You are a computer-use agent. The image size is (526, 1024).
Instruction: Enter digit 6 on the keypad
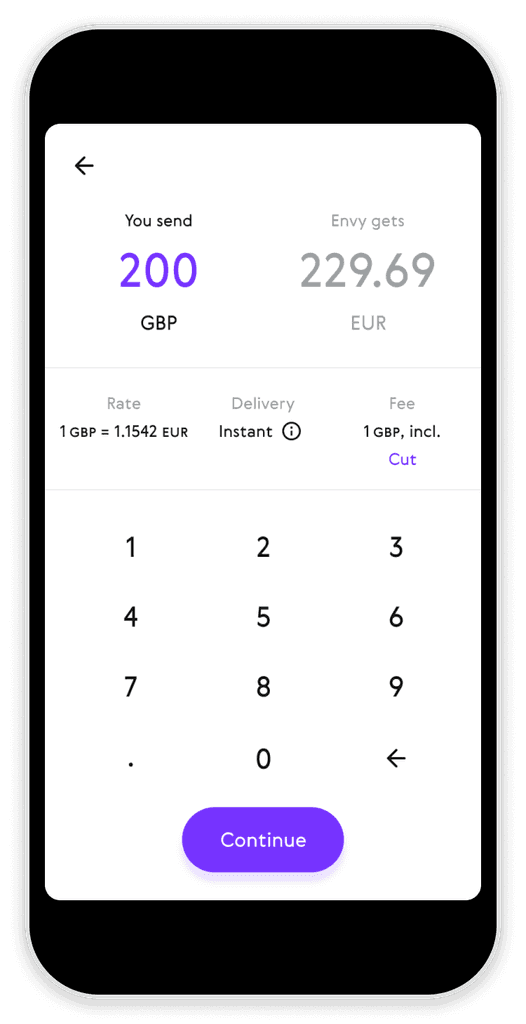396,617
